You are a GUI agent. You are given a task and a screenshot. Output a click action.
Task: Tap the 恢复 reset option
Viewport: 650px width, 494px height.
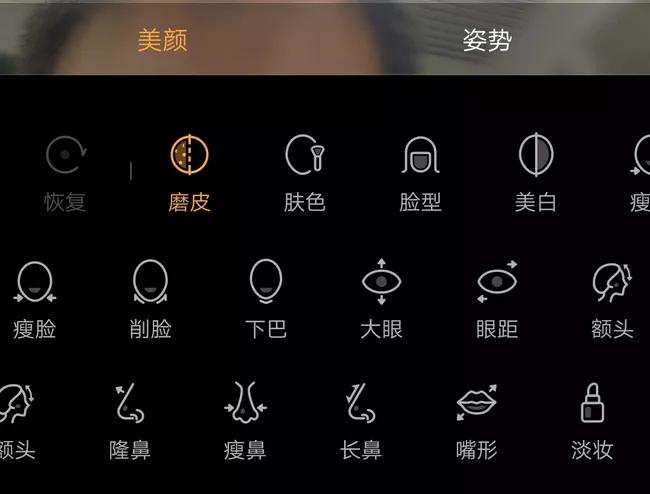tap(66, 173)
